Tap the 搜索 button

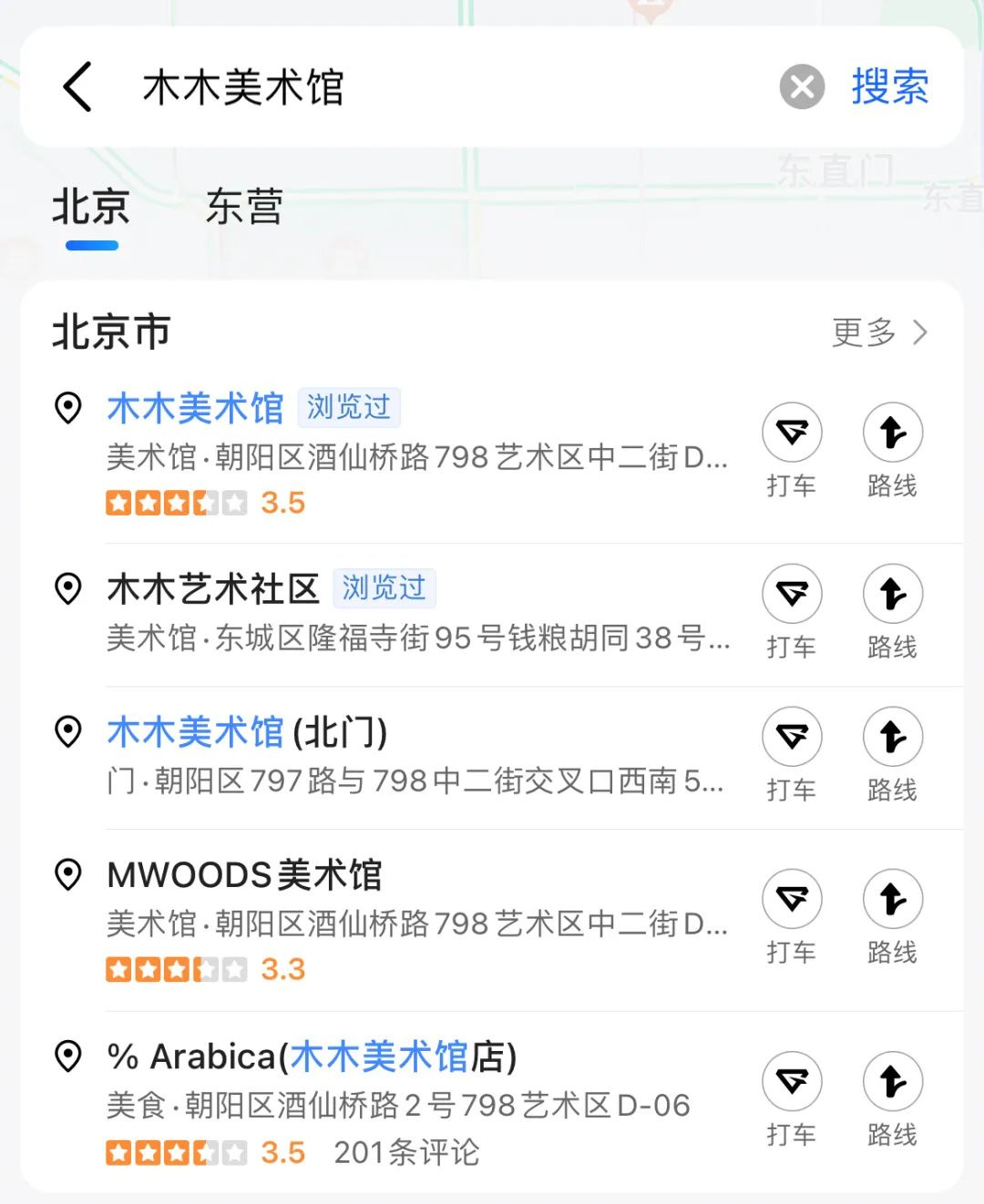coord(890,87)
